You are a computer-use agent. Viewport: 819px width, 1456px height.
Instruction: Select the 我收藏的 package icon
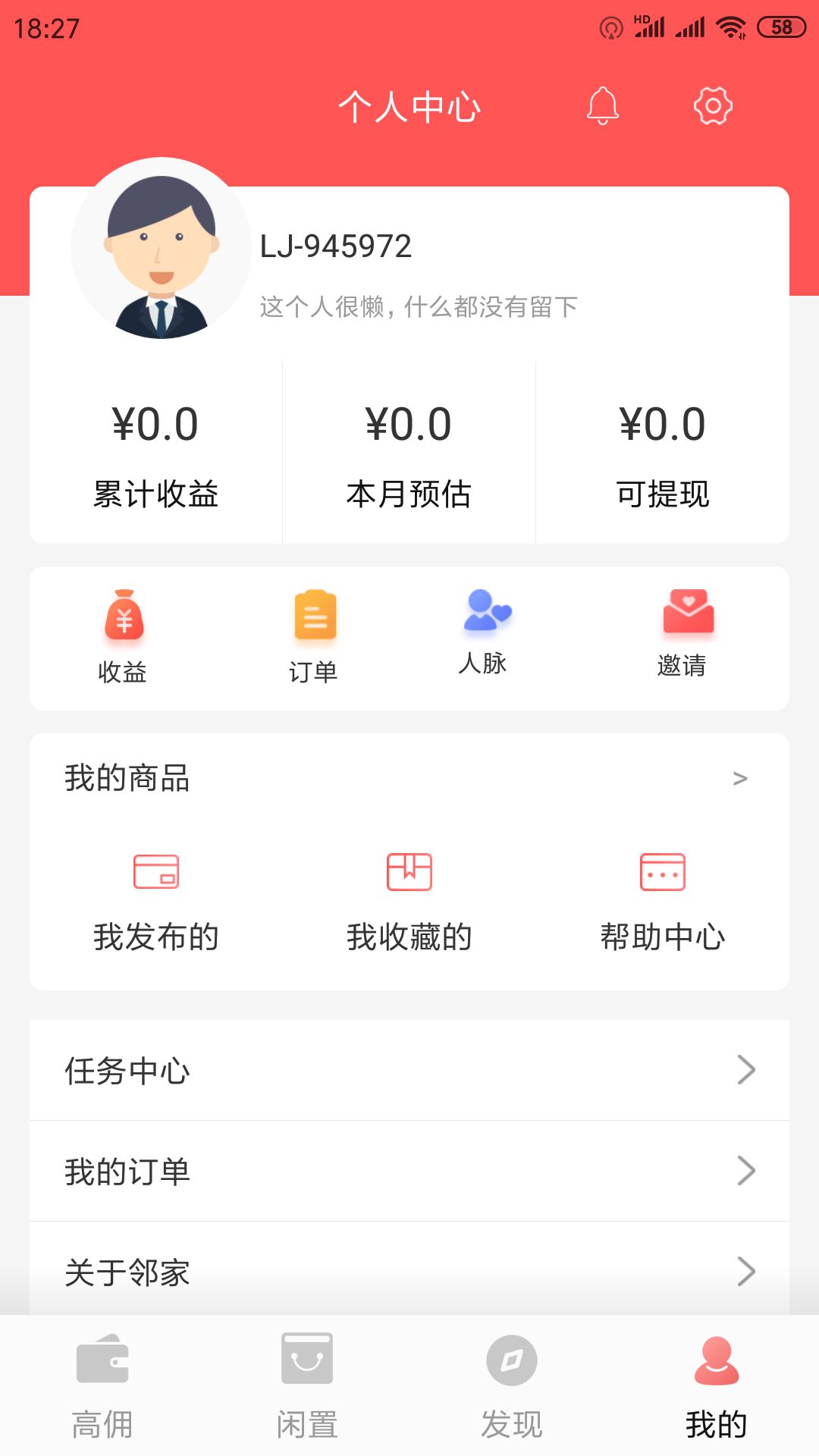[409, 872]
